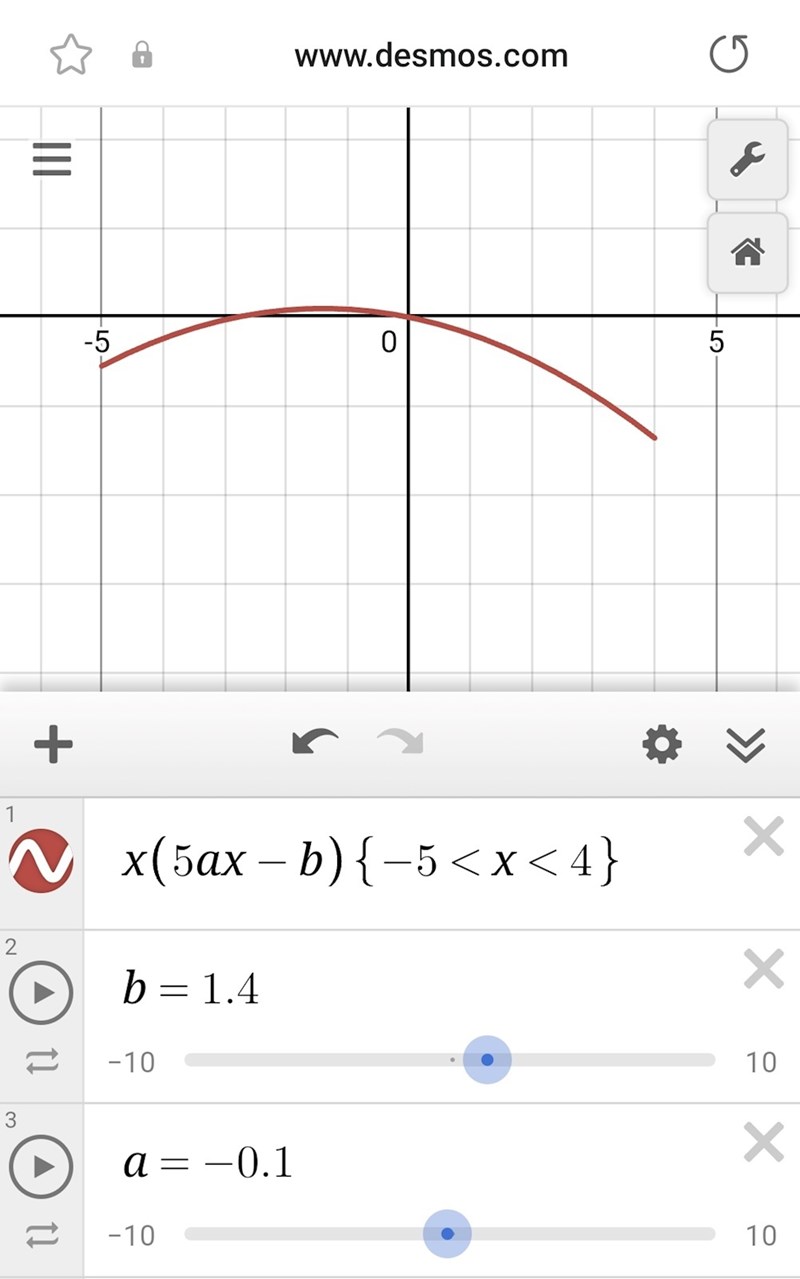Image resolution: width=800 pixels, height=1279 pixels.
Task: Play the animation for slider b
Action: click(41, 992)
